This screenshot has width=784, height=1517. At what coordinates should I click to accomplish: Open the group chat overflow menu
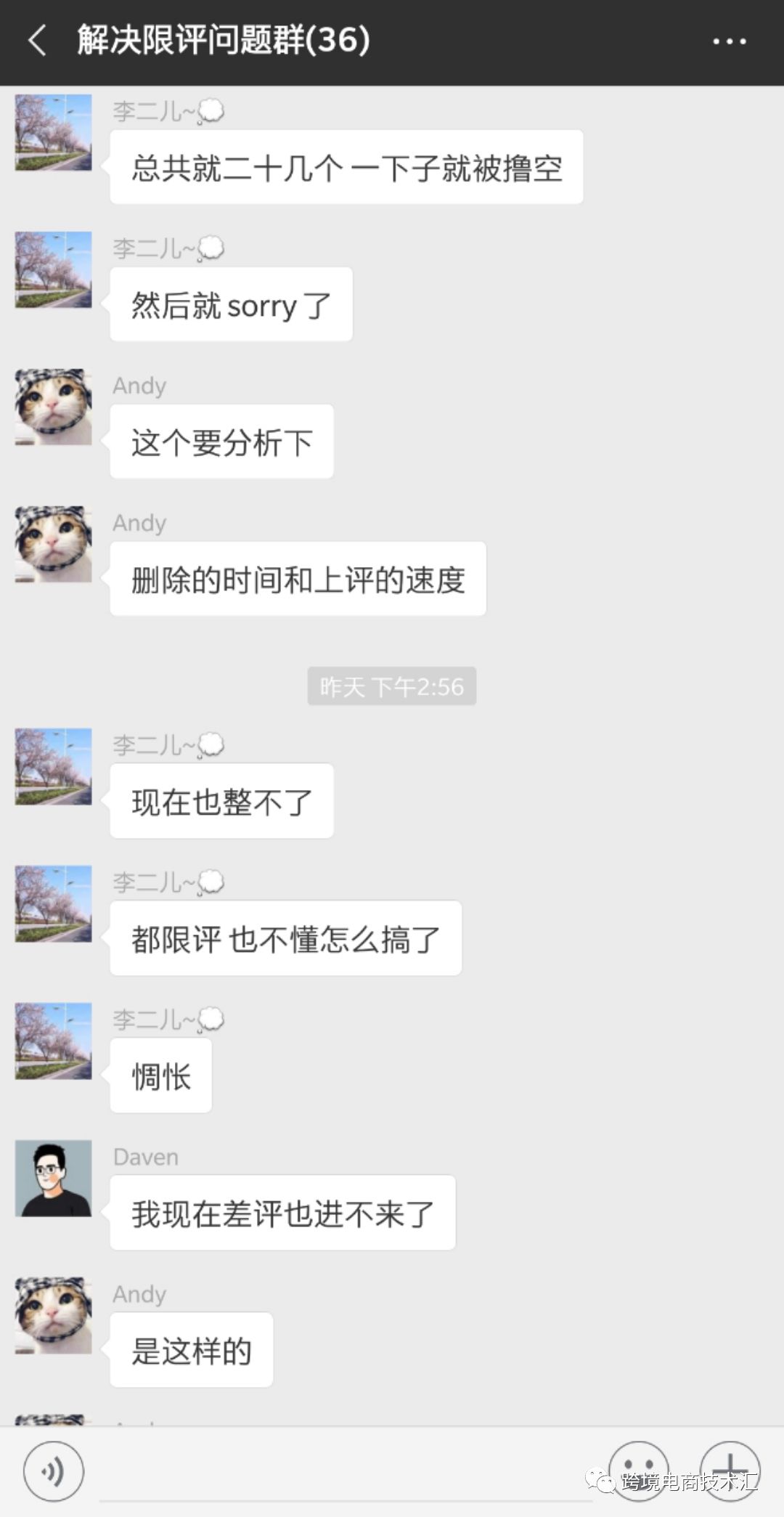pyautogui.click(x=729, y=41)
